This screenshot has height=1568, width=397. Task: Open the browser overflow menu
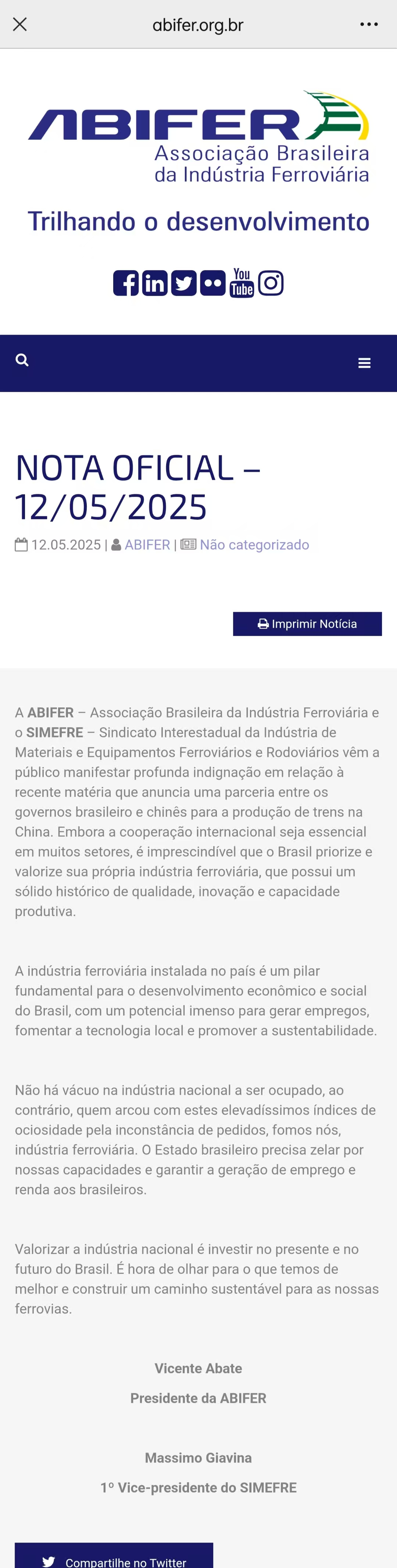[x=368, y=24]
